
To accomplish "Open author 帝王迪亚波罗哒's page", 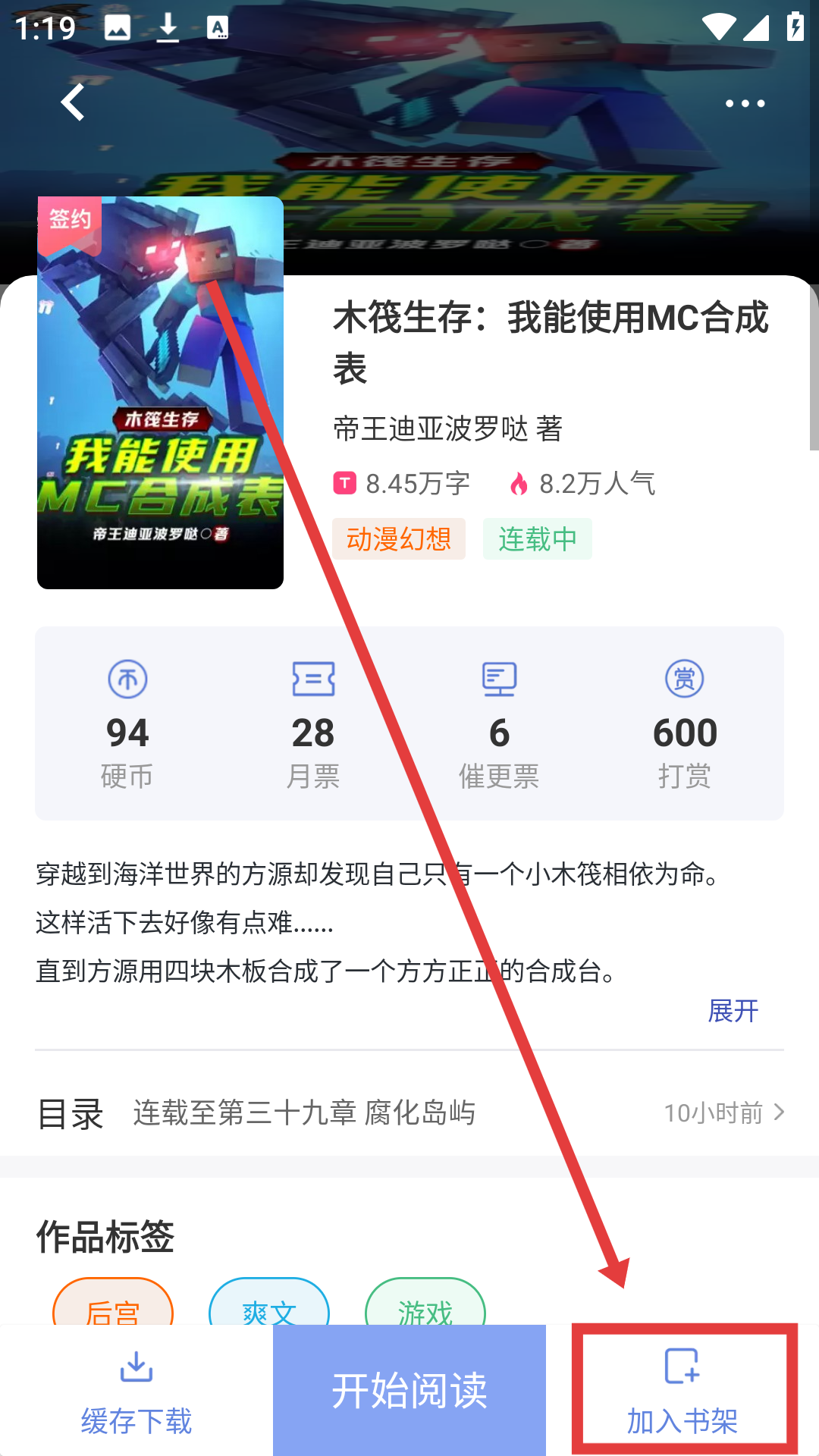I will (447, 429).
